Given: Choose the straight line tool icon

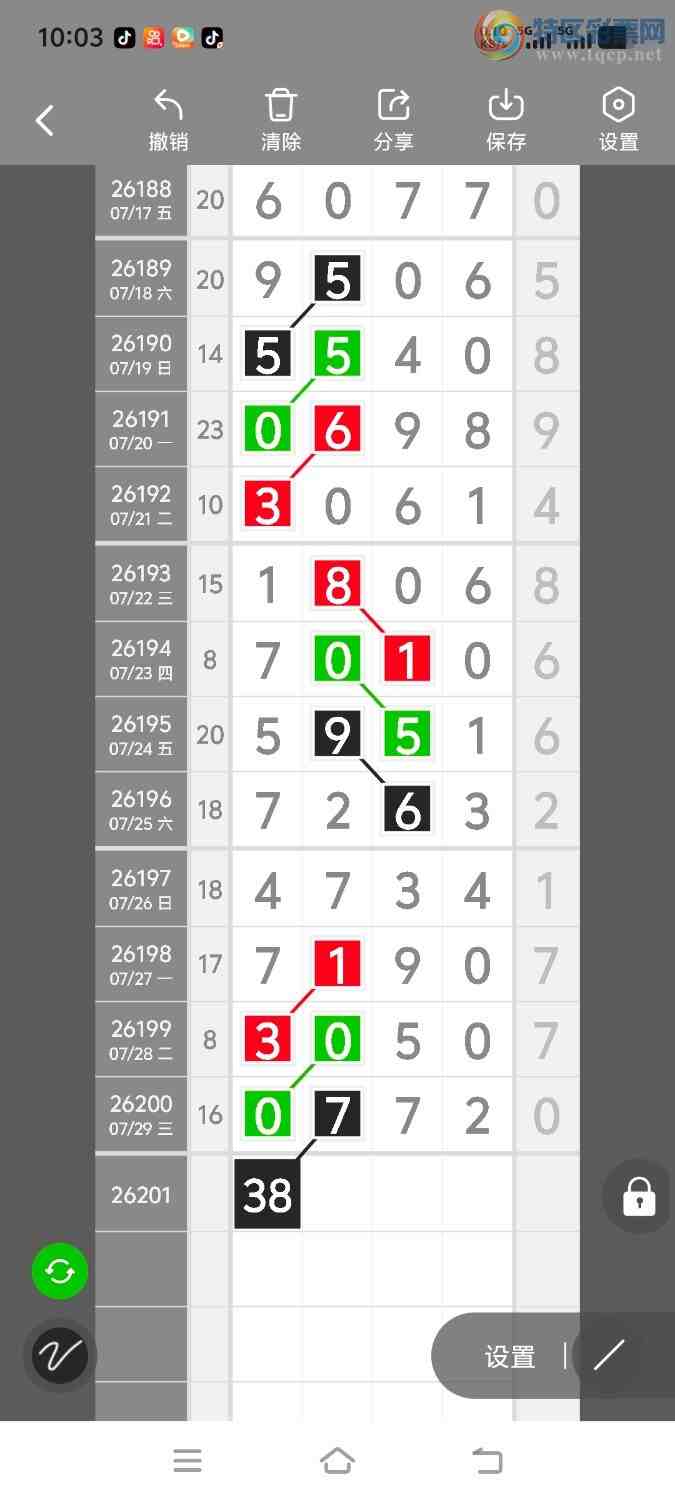Looking at the screenshot, I should (x=608, y=1355).
